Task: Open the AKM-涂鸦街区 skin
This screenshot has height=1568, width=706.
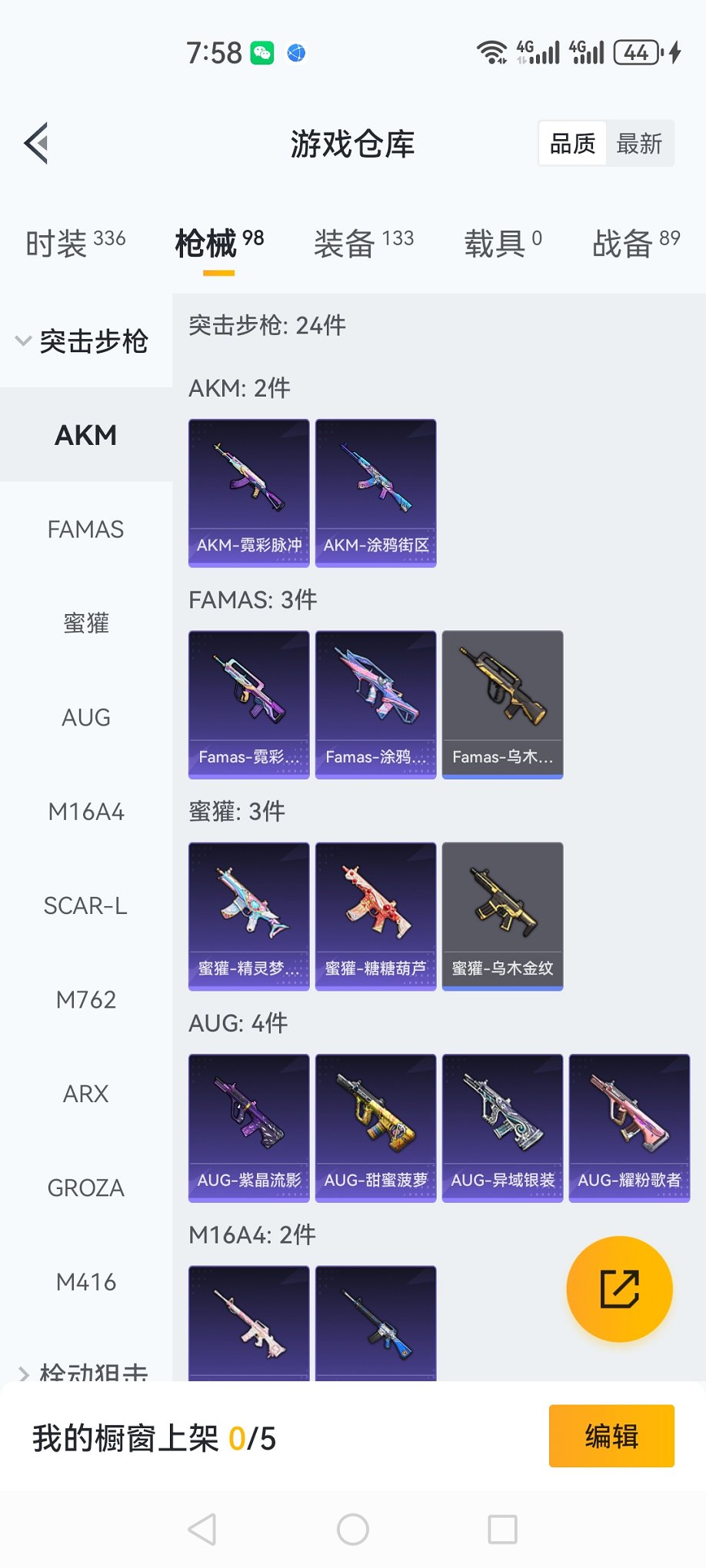Action: click(x=375, y=493)
